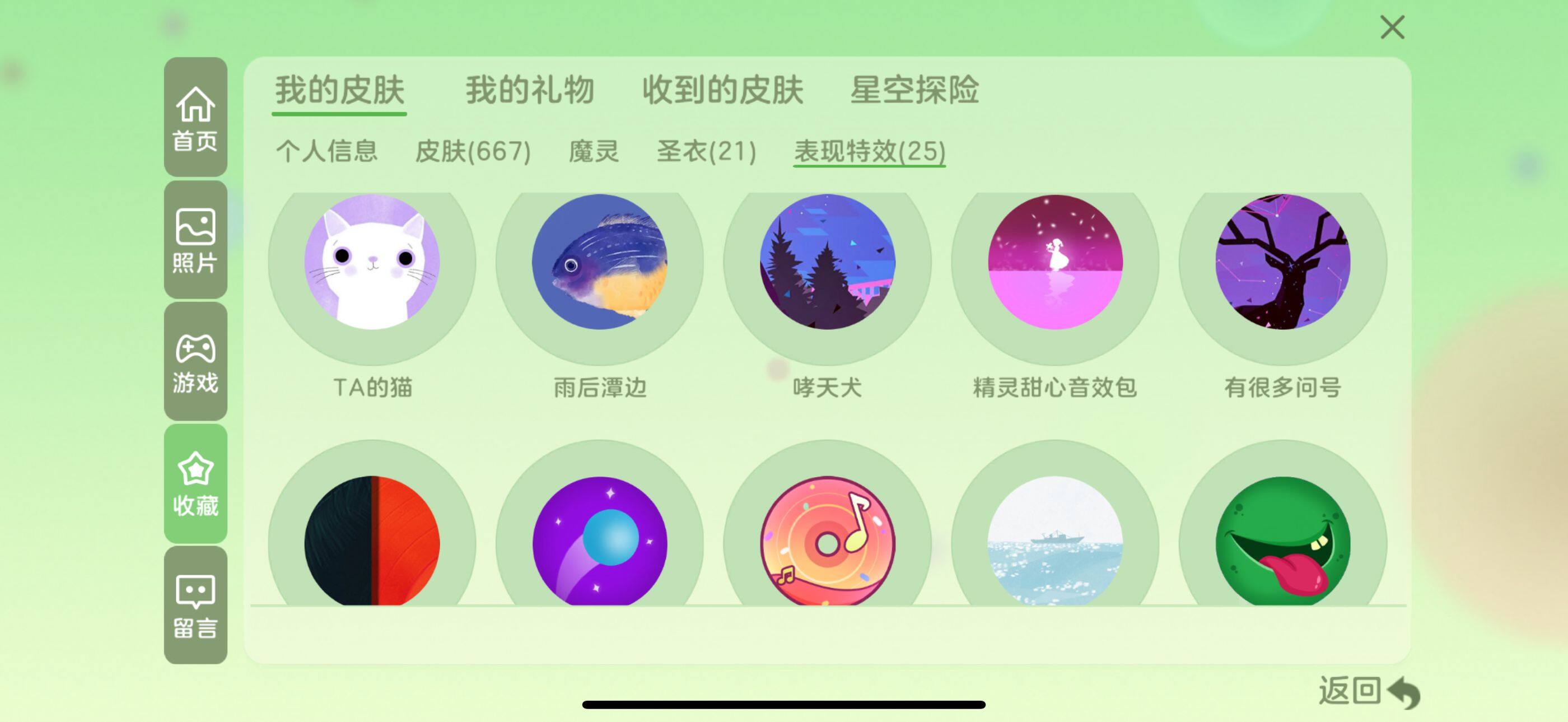View the 圣衣(21) sub-tab
Screen dimensions: 1568x722
pos(707,151)
